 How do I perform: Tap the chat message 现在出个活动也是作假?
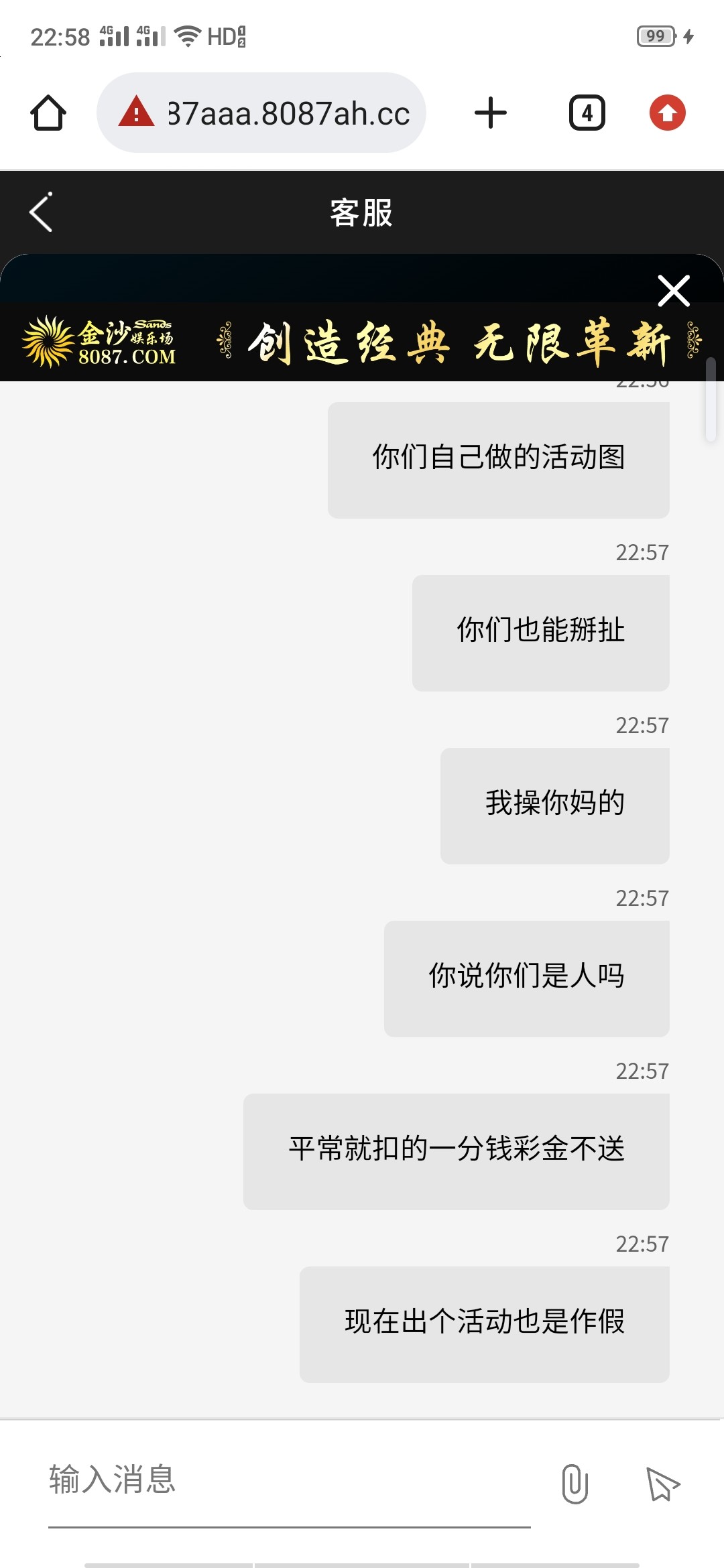(x=484, y=1322)
